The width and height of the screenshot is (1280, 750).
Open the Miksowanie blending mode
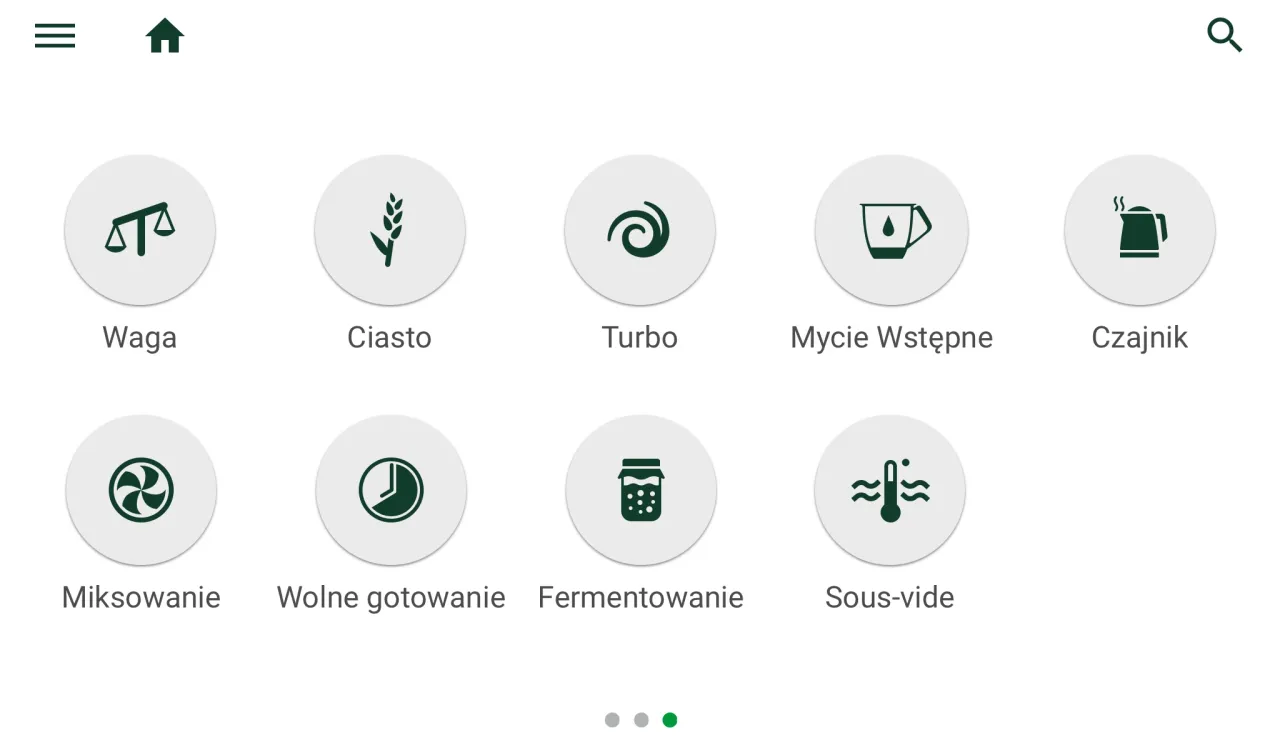coord(141,490)
